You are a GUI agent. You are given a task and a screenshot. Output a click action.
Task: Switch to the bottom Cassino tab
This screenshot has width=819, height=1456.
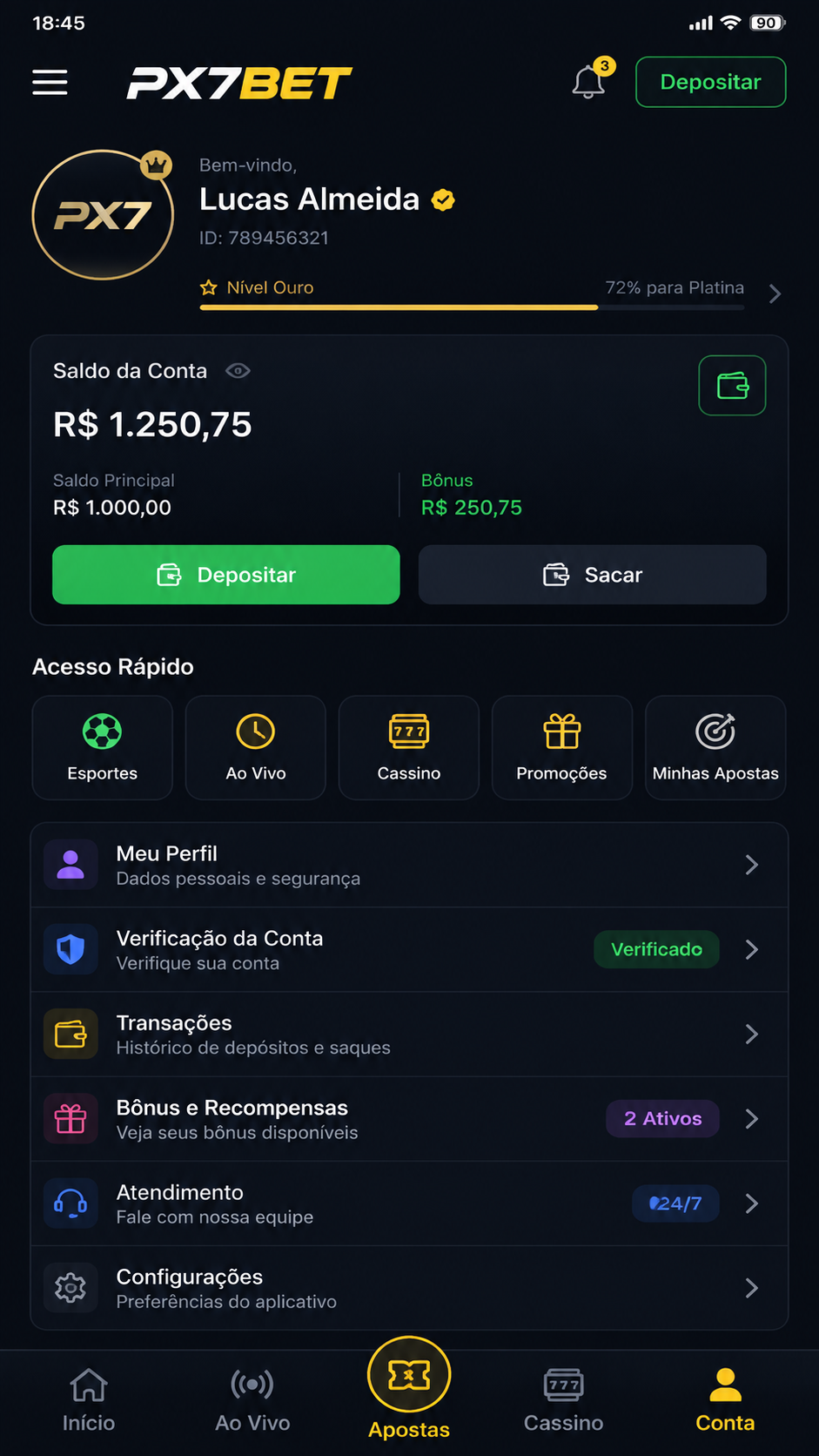[563, 1400]
